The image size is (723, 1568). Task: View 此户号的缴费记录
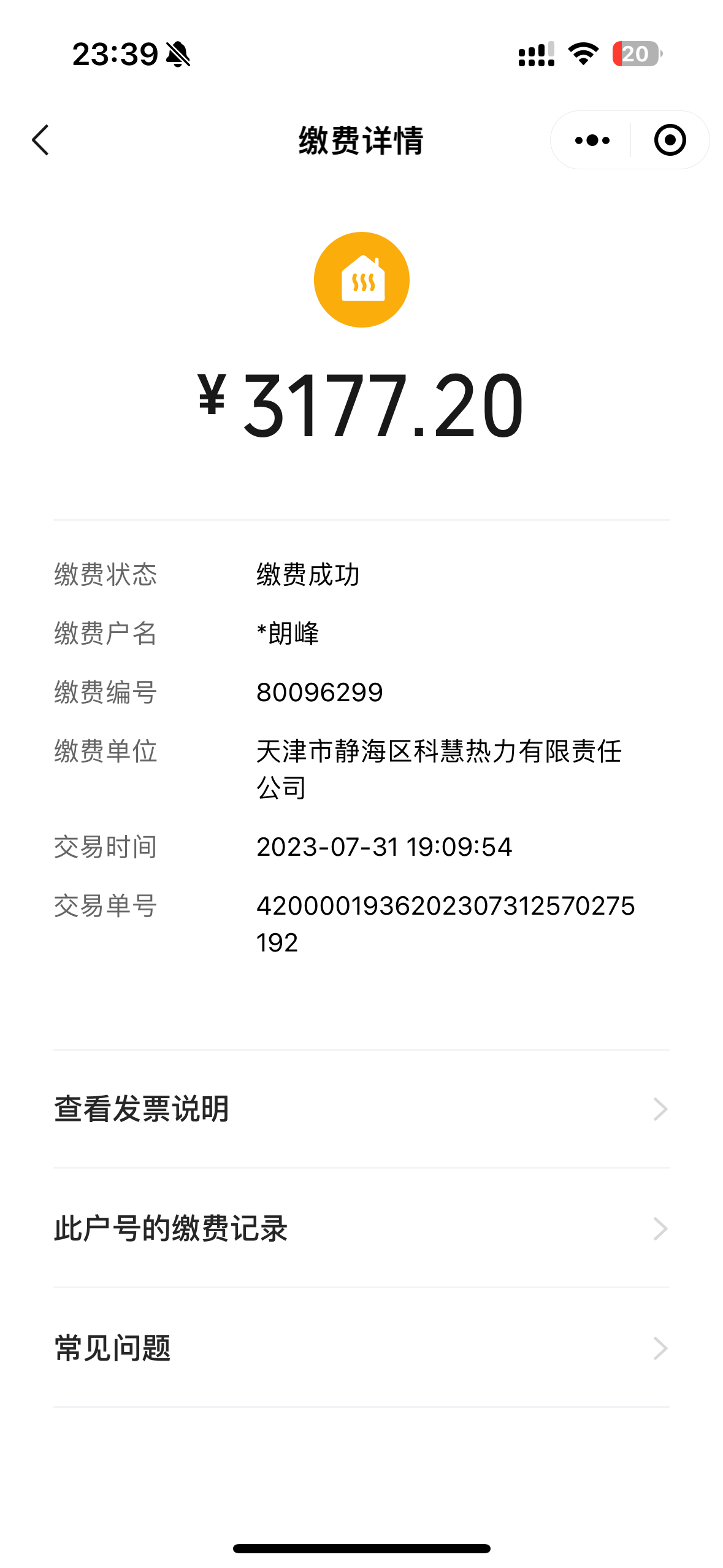coord(361,1228)
